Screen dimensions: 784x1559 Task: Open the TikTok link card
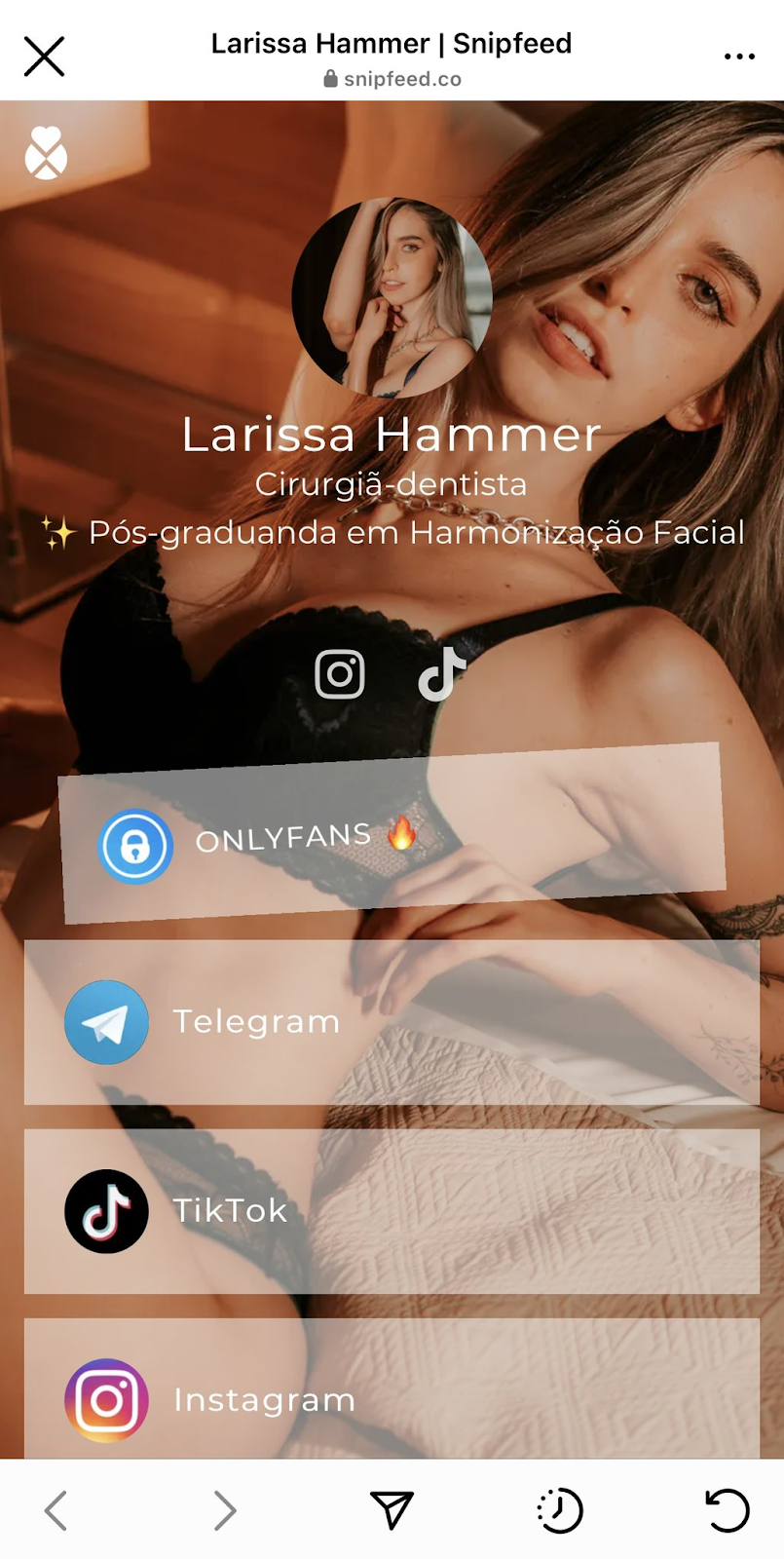coord(392,1211)
